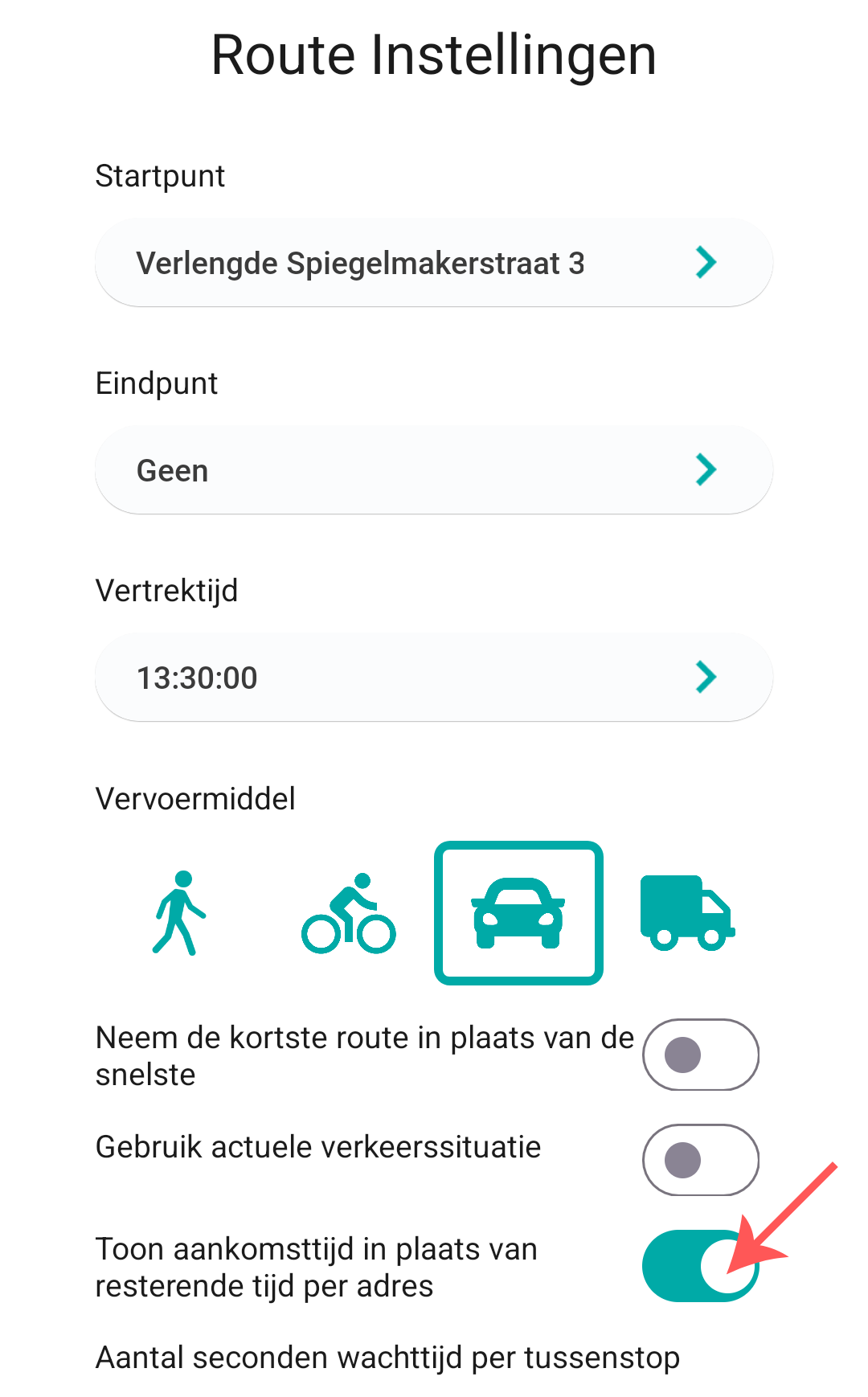The width and height of the screenshot is (868, 1397).
Task: Click the Vervoermiddel section label
Action: [195, 798]
